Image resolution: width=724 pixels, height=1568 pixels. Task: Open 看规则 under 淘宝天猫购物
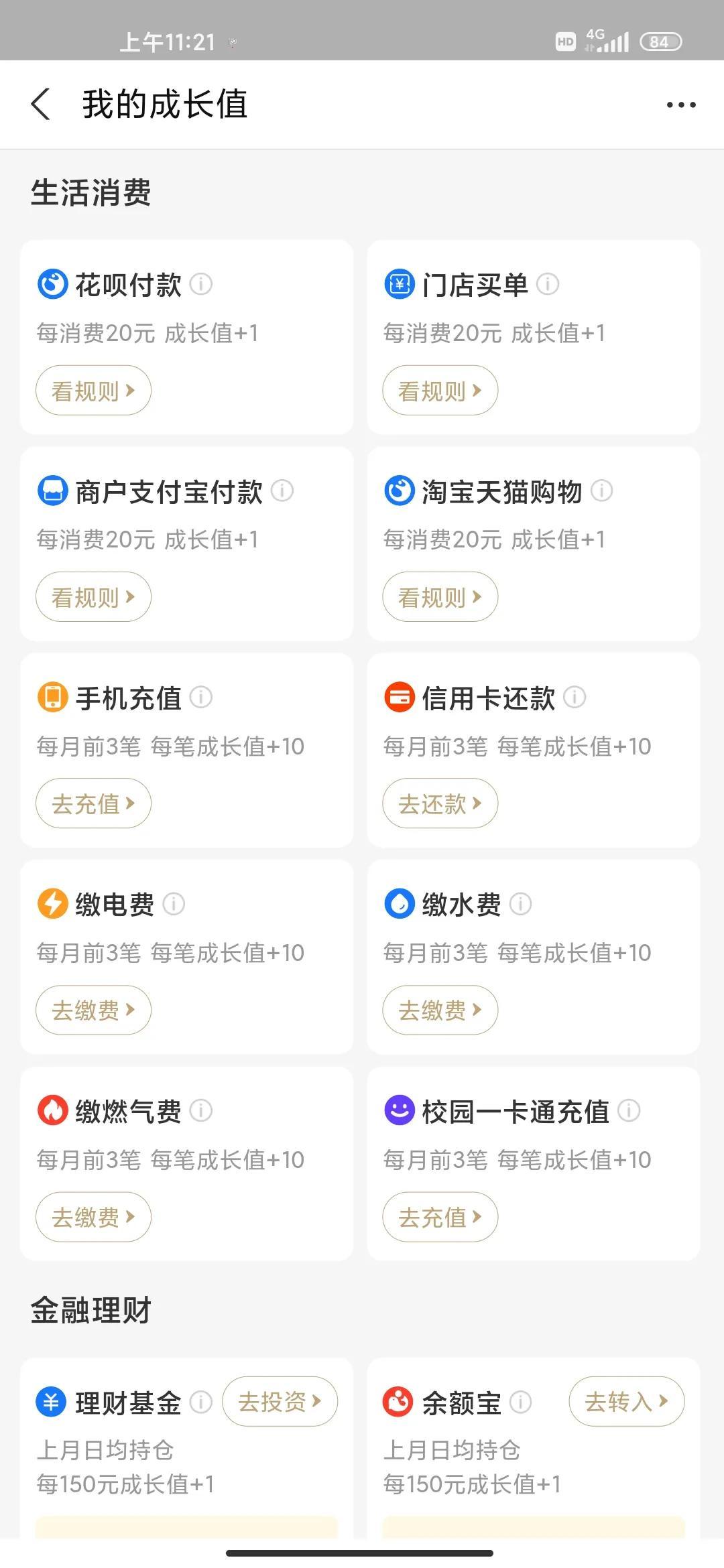[440, 596]
